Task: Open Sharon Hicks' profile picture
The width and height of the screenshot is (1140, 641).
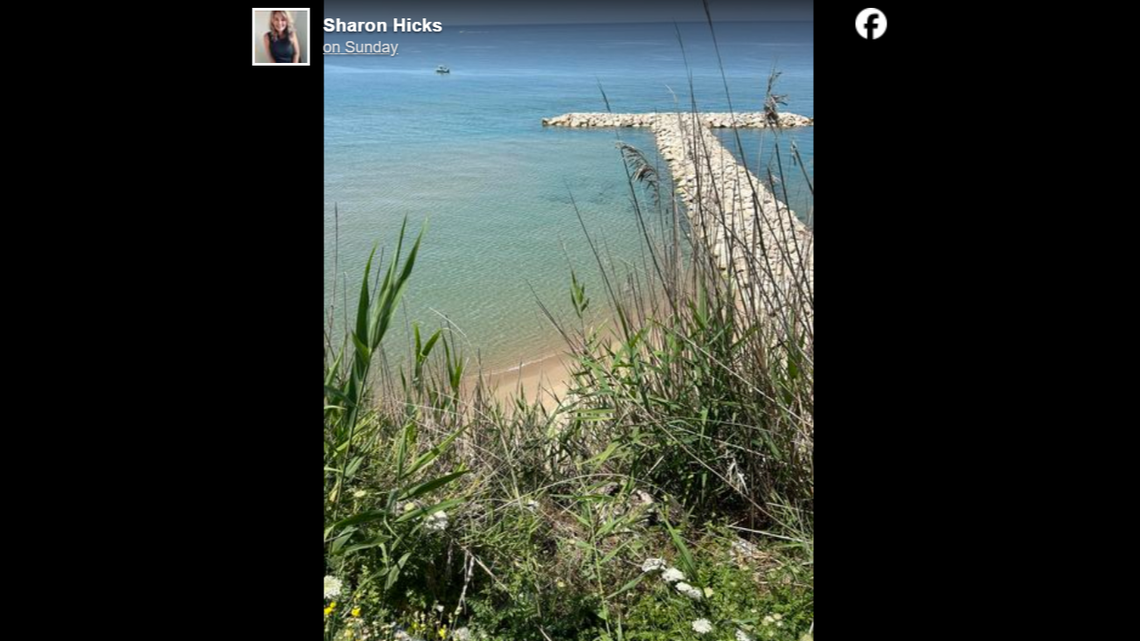Action: (x=281, y=37)
